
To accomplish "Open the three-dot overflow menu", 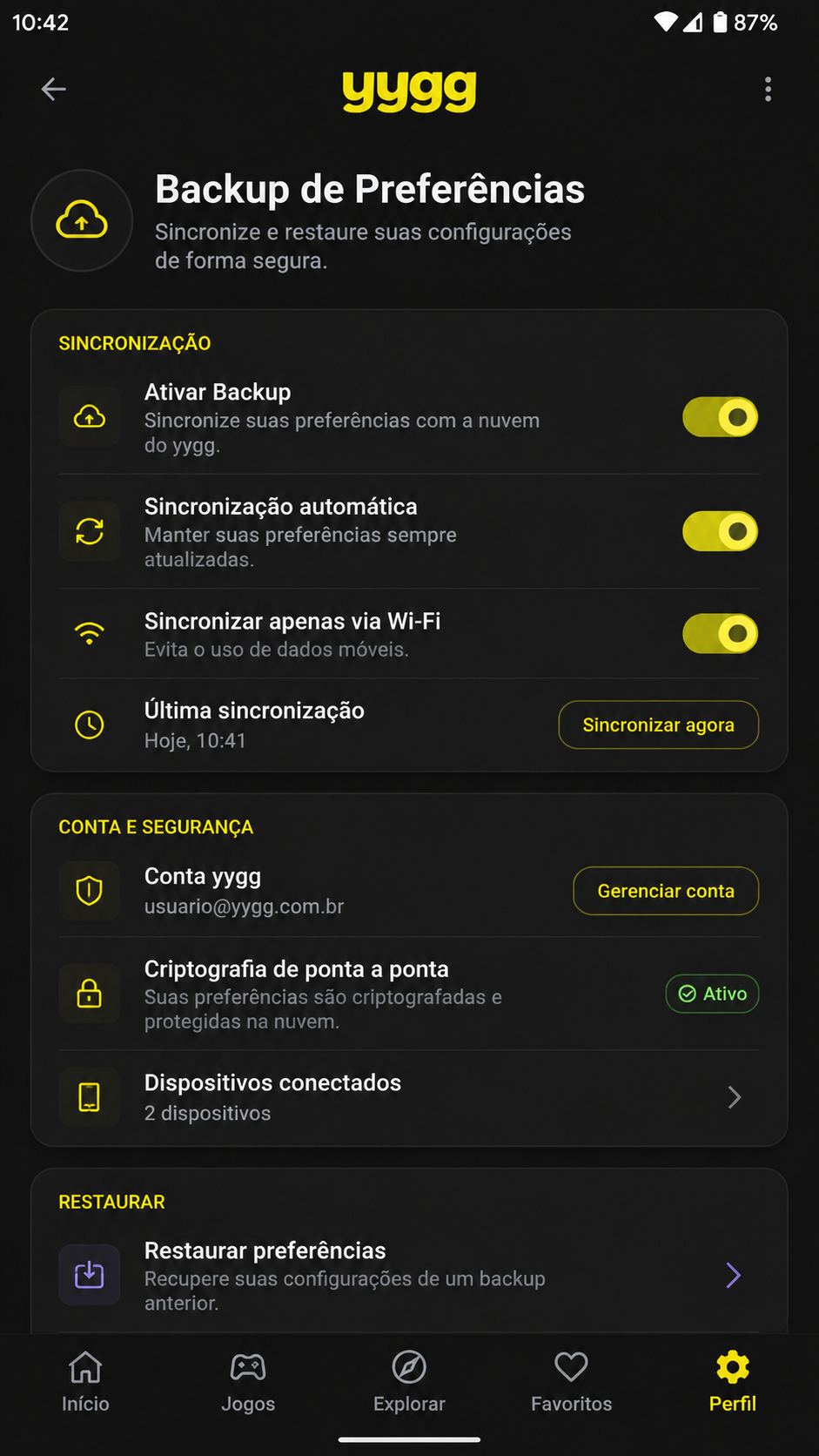I will tap(768, 89).
